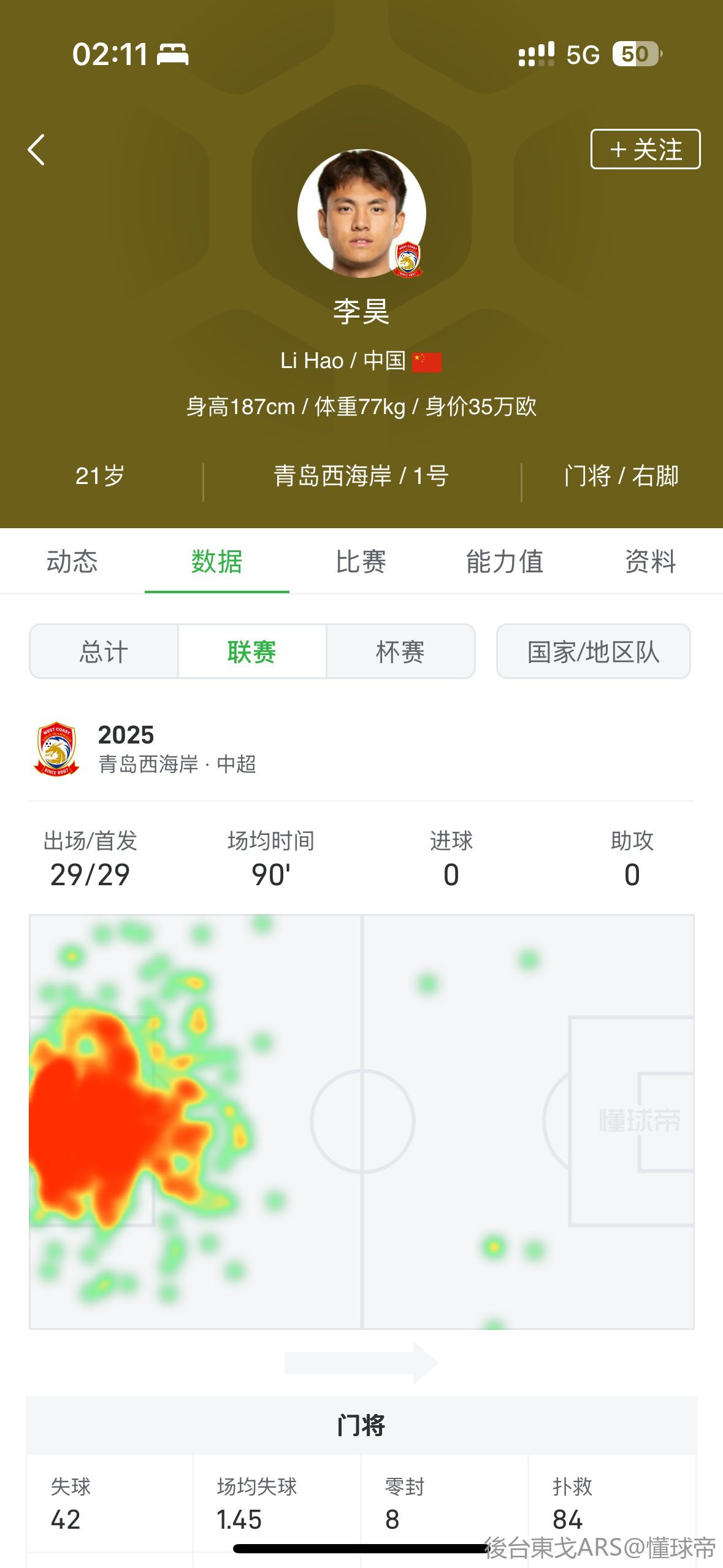Select the 数据 tab

[216, 561]
